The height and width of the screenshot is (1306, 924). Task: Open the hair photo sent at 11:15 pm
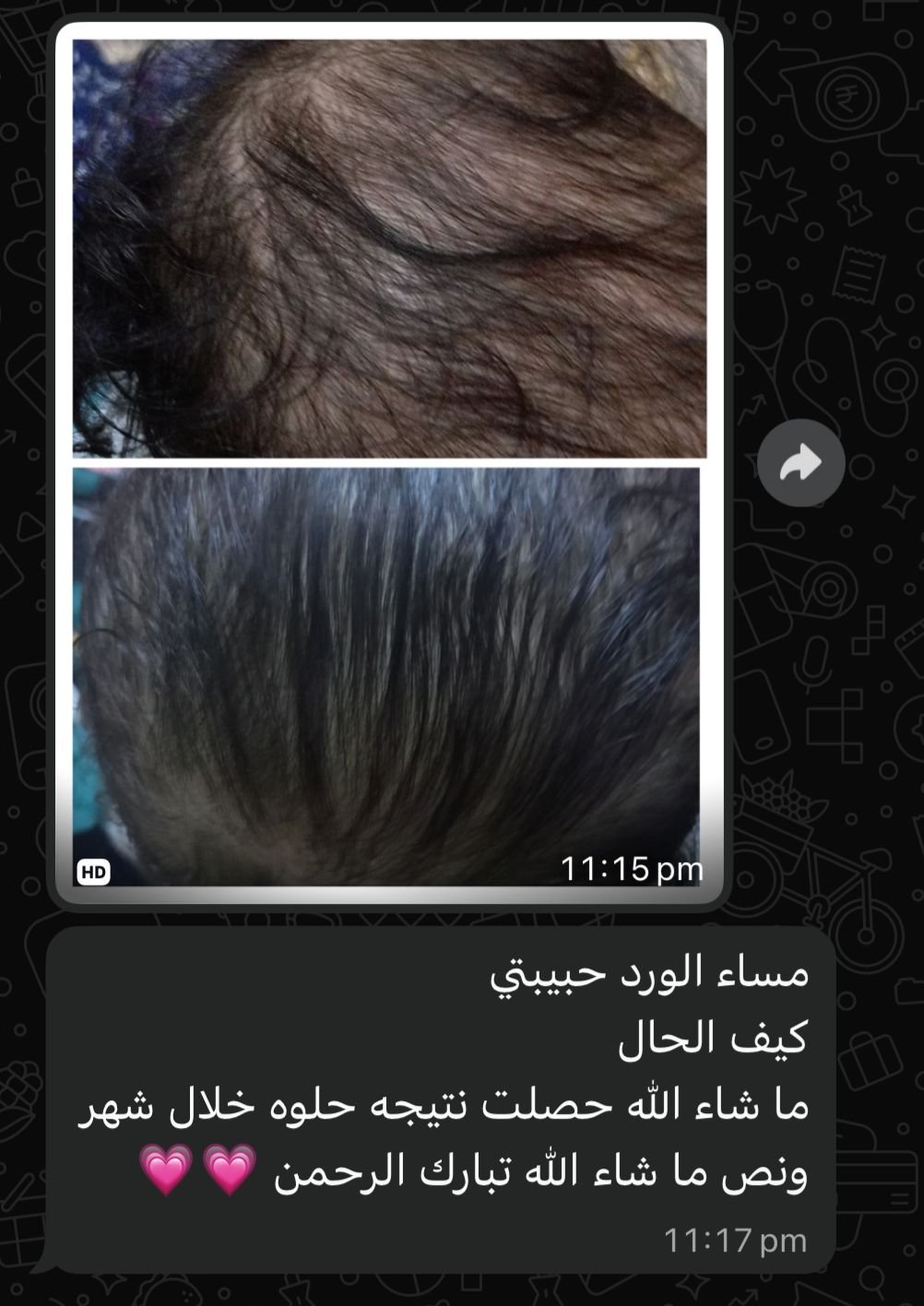point(389,461)
